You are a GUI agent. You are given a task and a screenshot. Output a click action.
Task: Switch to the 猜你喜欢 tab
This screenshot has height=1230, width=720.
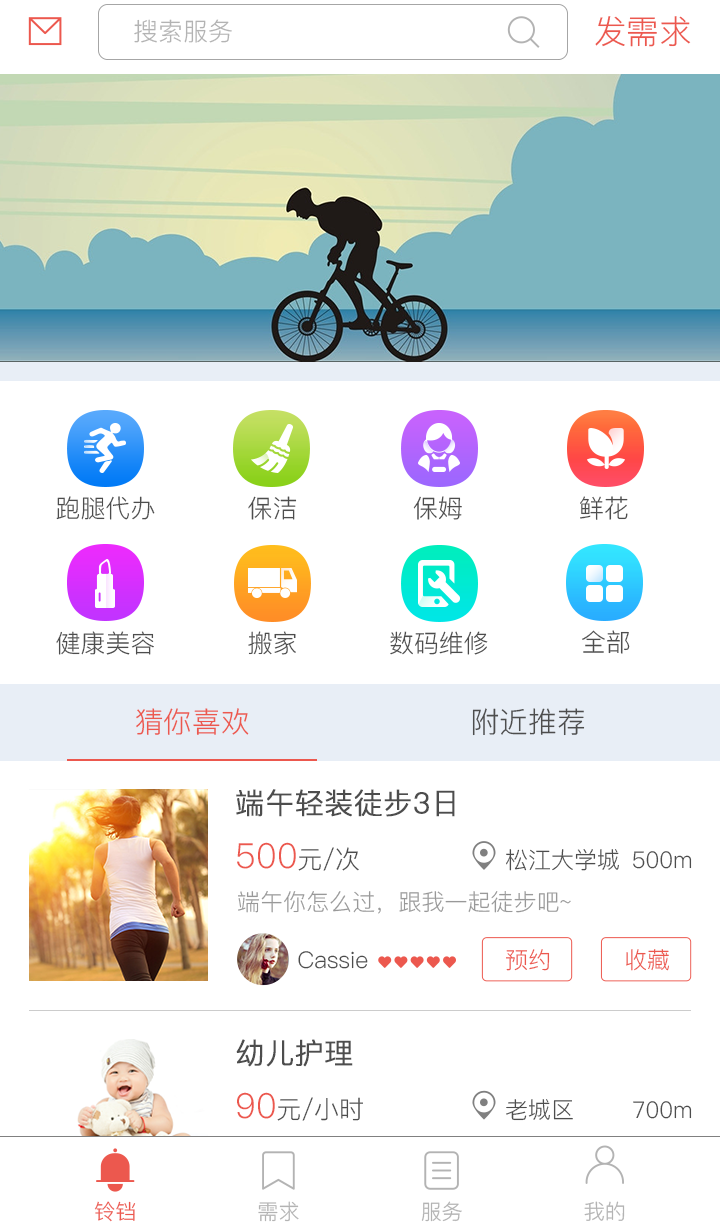pos(192,722)
